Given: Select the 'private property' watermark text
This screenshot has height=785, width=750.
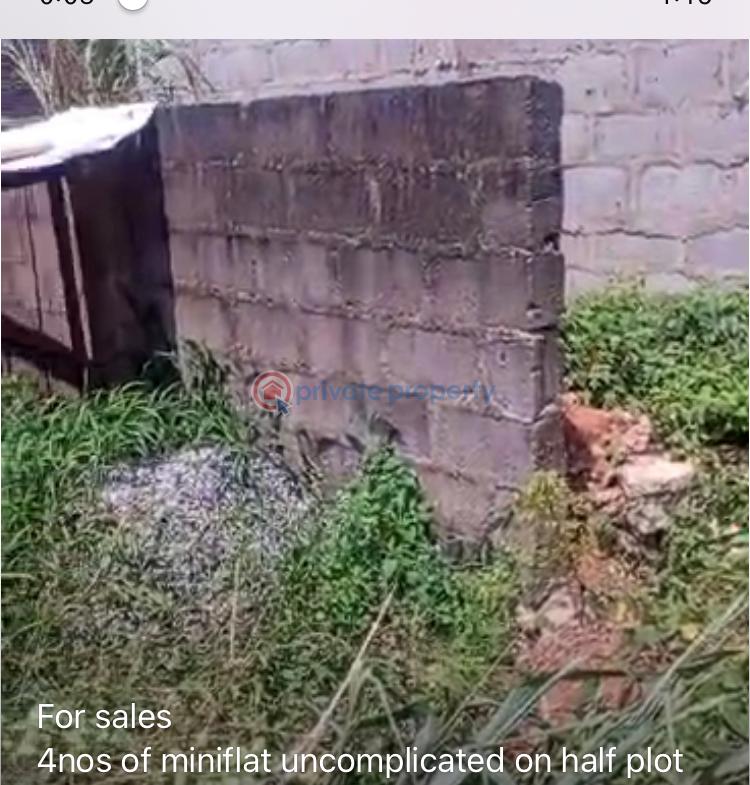Looking at the screenshot, I should tap(395, 393).
